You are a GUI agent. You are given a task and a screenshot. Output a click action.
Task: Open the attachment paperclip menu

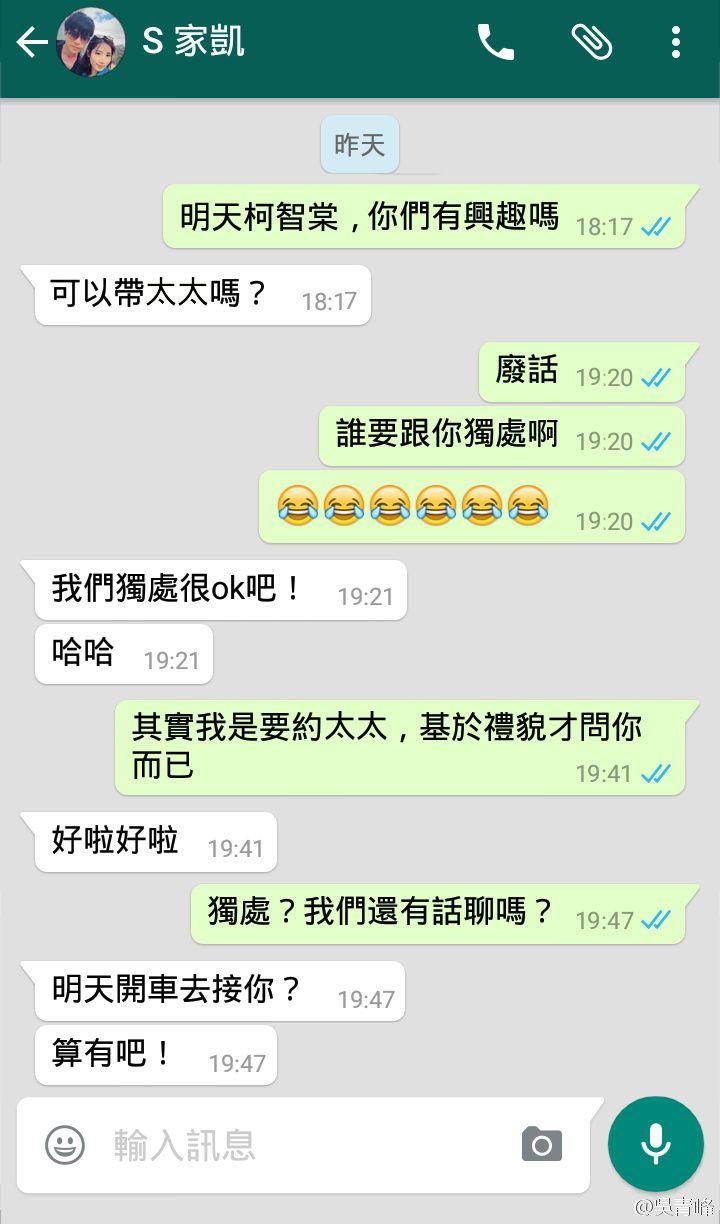coord(591,42)
